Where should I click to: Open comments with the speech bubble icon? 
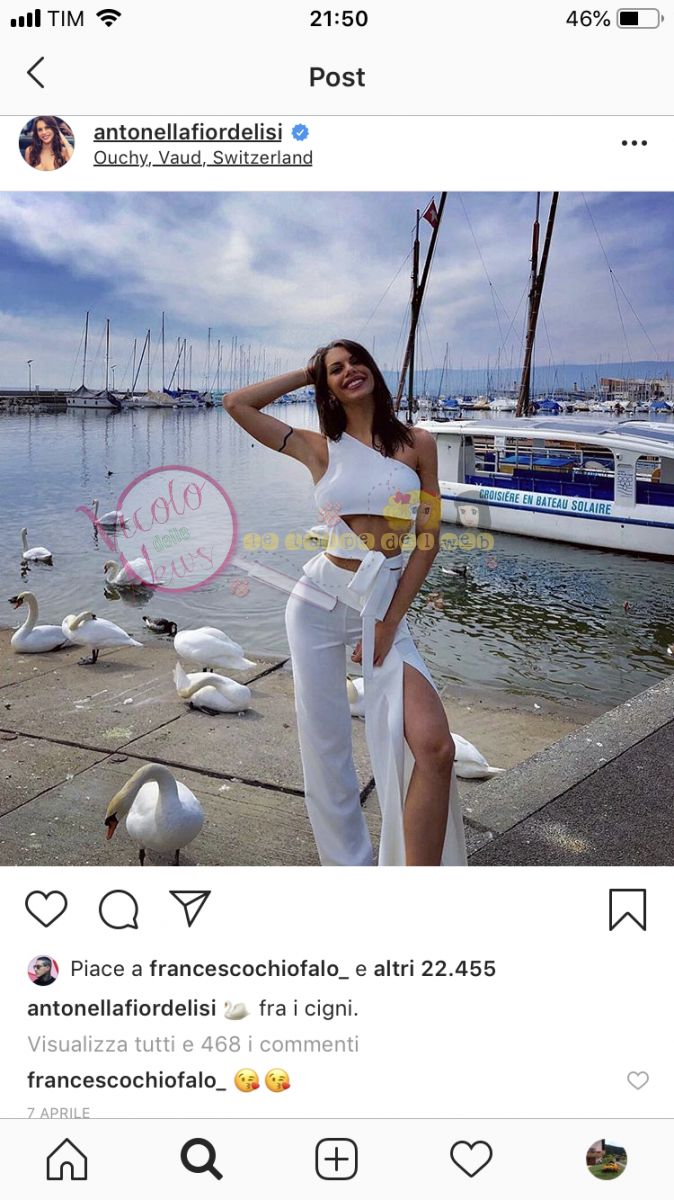coord(118,909)
